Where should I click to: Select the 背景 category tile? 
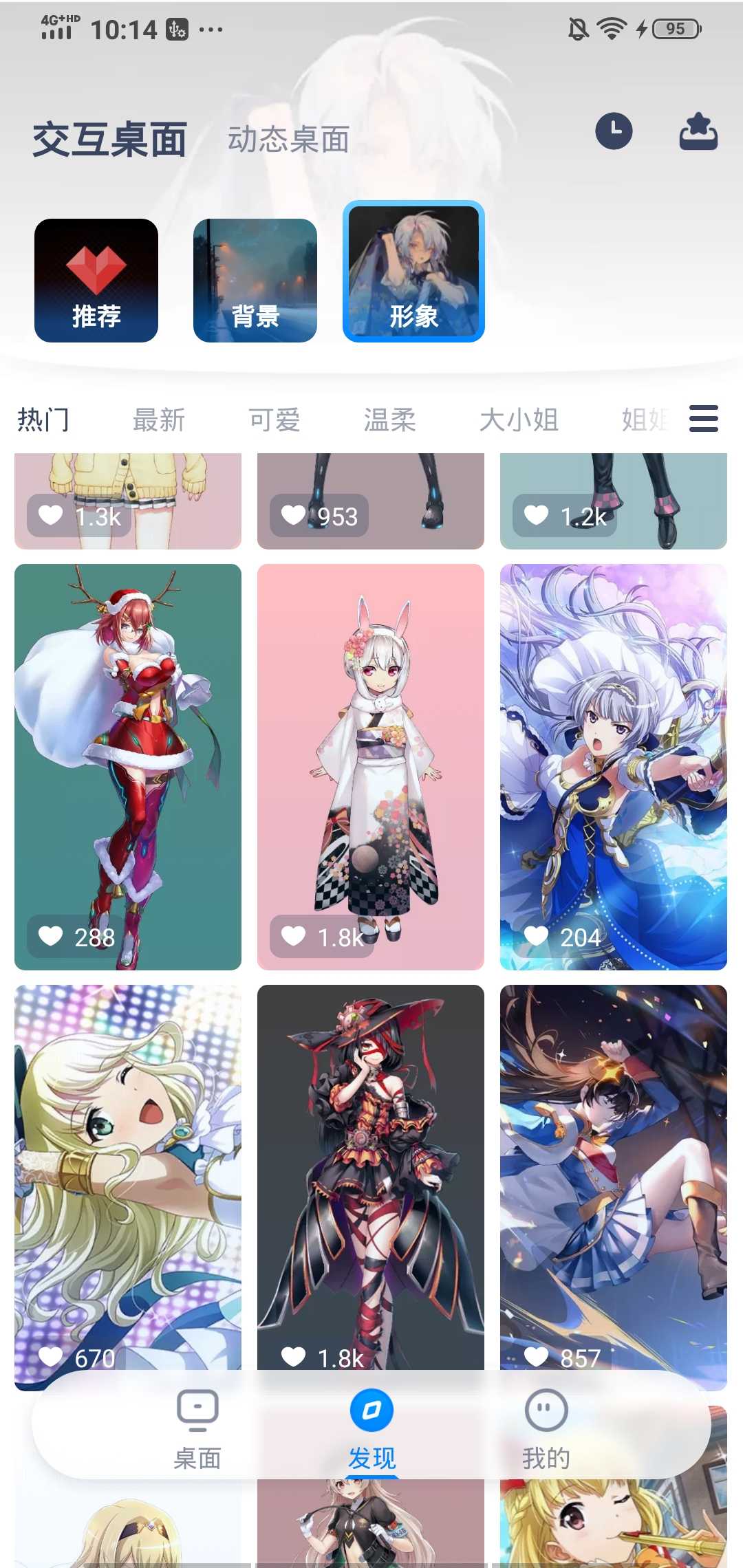pyautogui.click(x=255, y=281)
